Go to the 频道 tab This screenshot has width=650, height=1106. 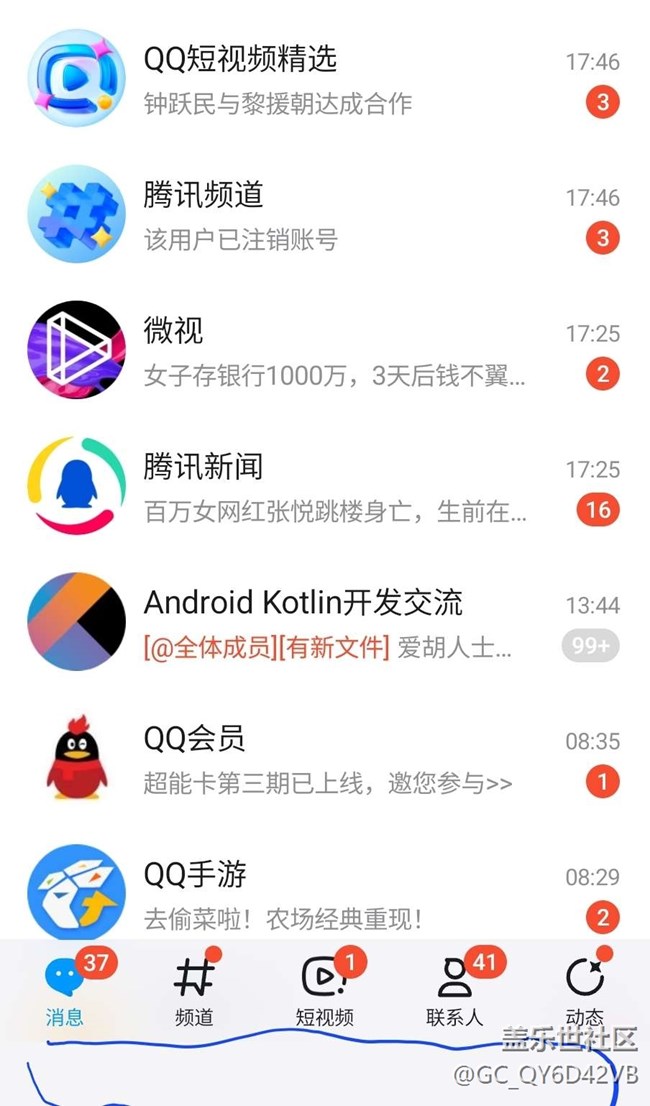(x=194, y=990)
